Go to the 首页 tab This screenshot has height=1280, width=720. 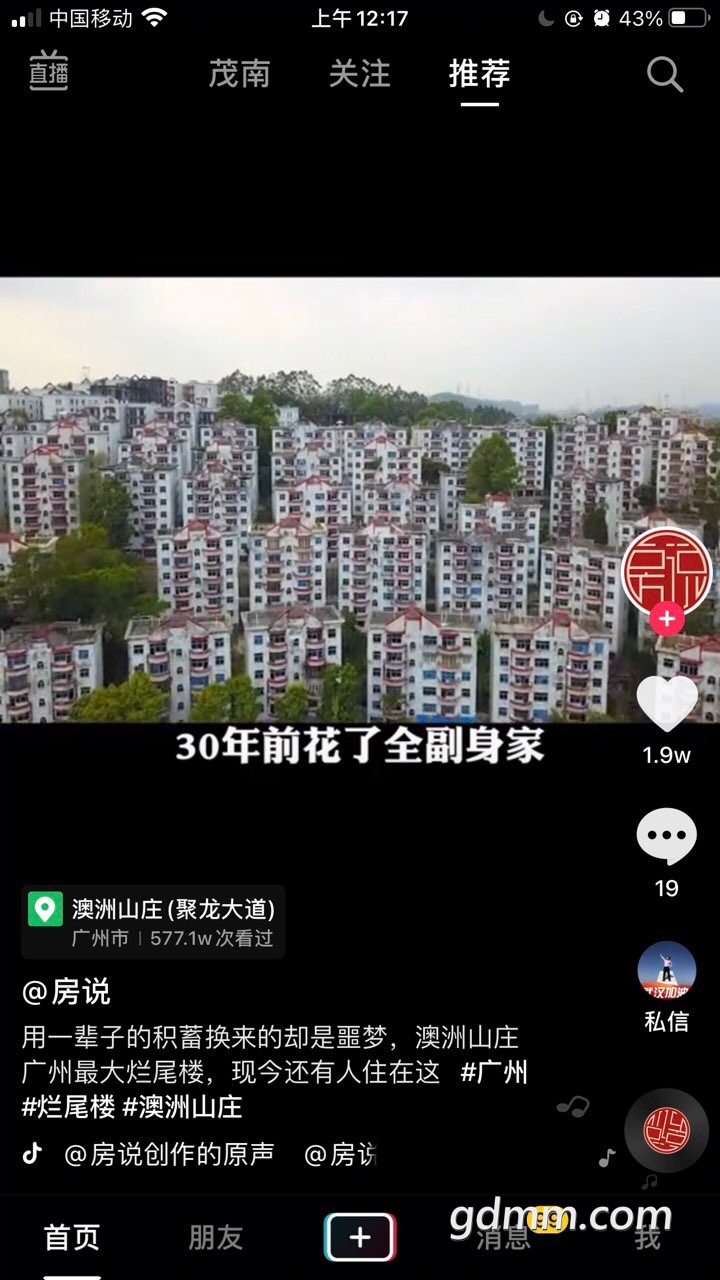(72, 1237)
